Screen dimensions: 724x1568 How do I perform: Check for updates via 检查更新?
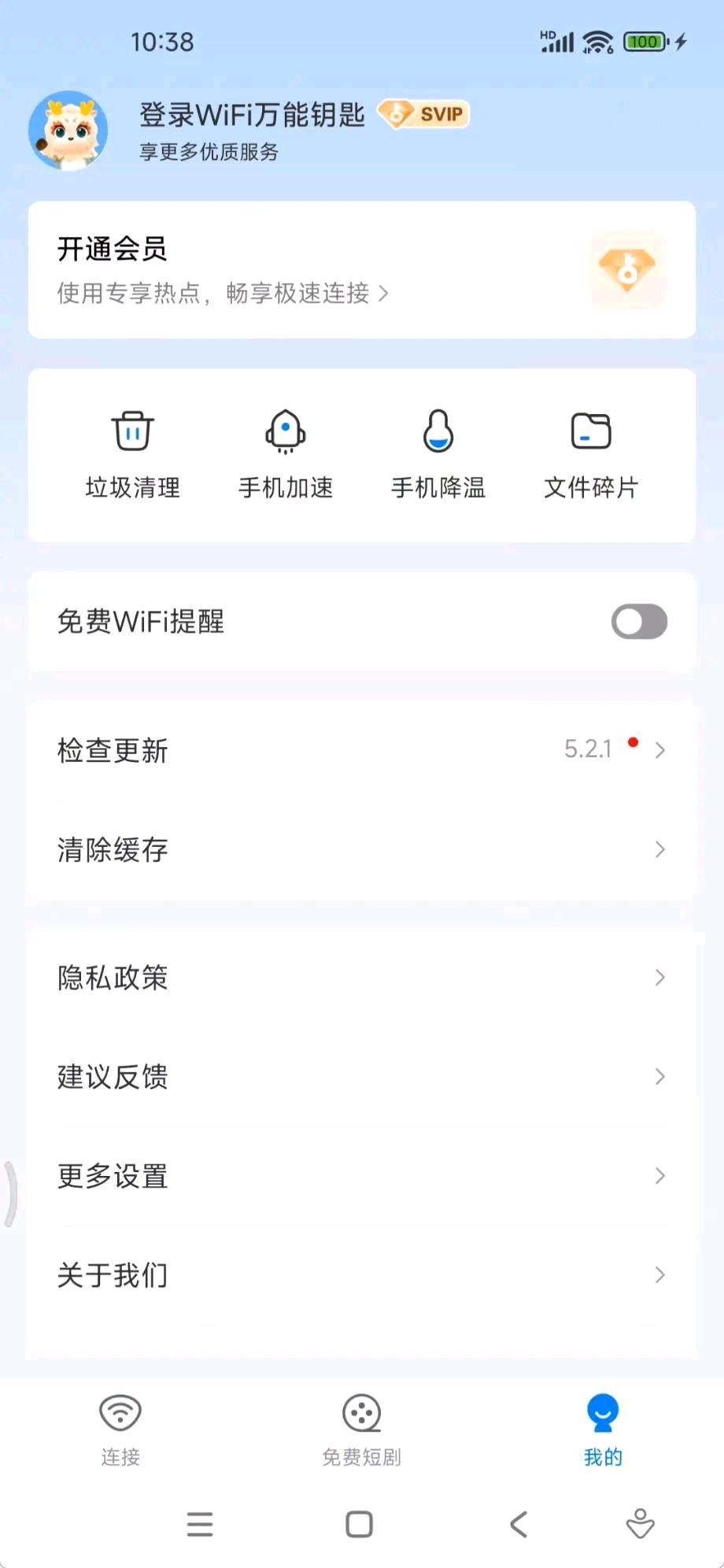tap(361, 750)
